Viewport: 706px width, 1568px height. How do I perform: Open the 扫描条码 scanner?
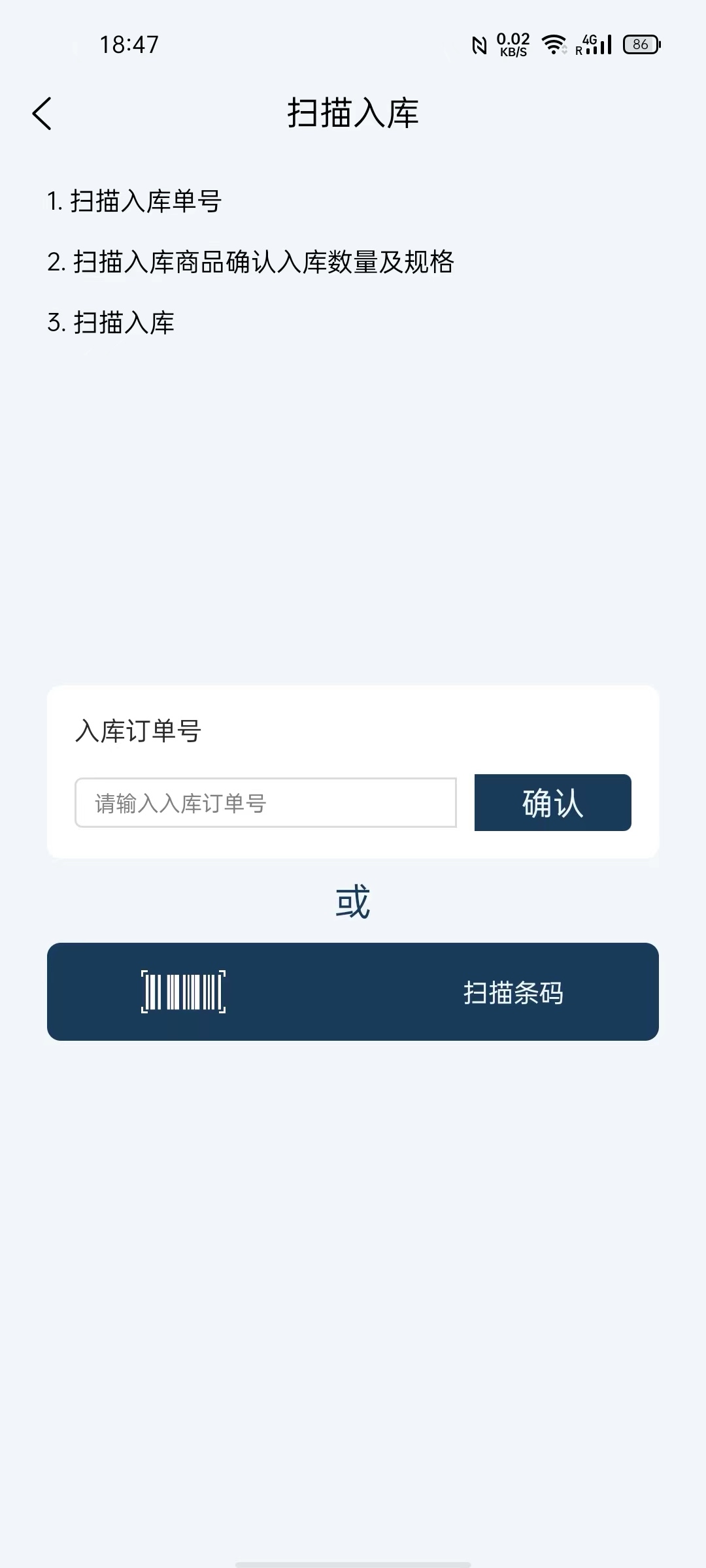(x=353, y=992)
